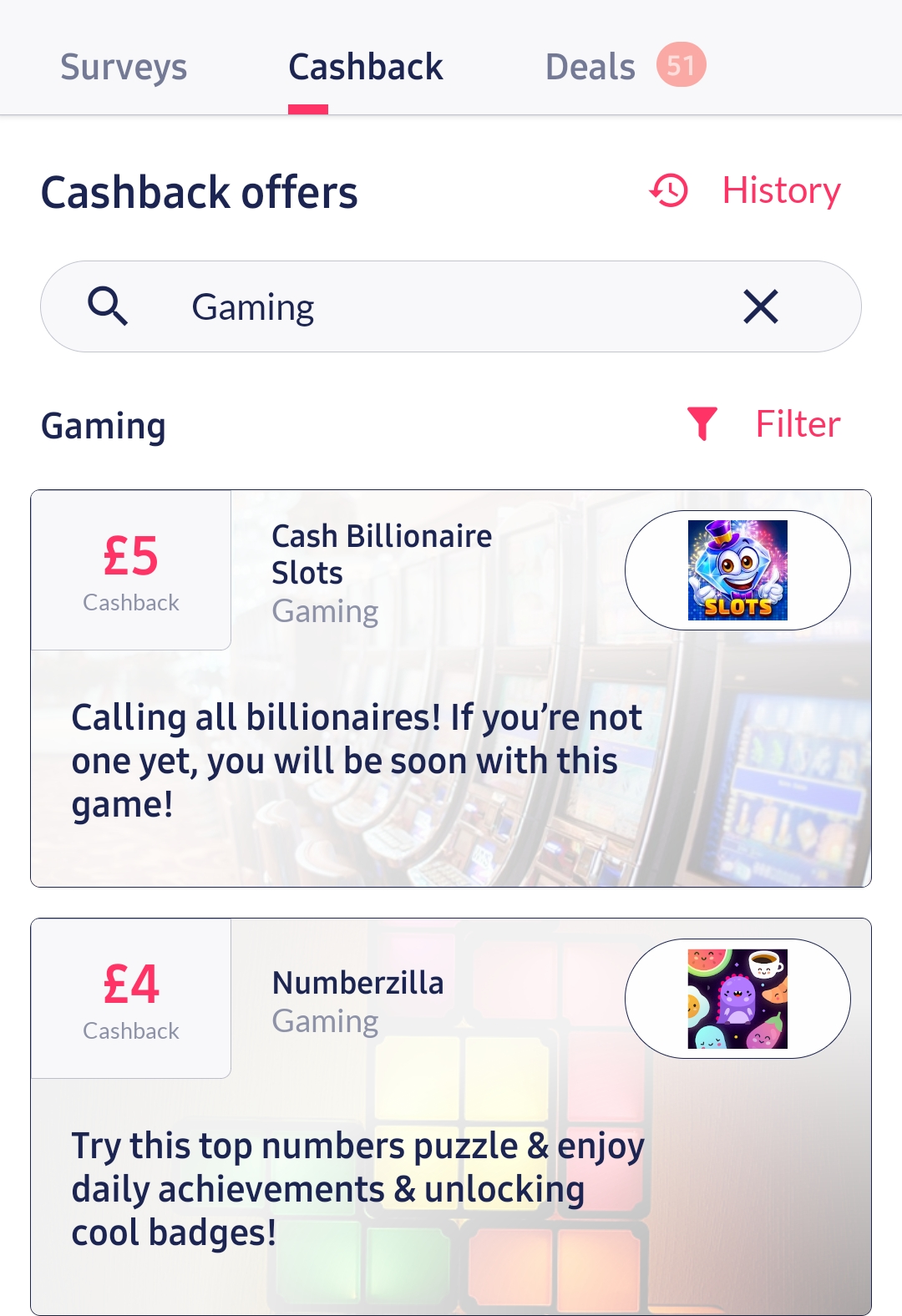902x1316 pixels.
Task: Open the Deals tab
Action: [x=590, y=67]
